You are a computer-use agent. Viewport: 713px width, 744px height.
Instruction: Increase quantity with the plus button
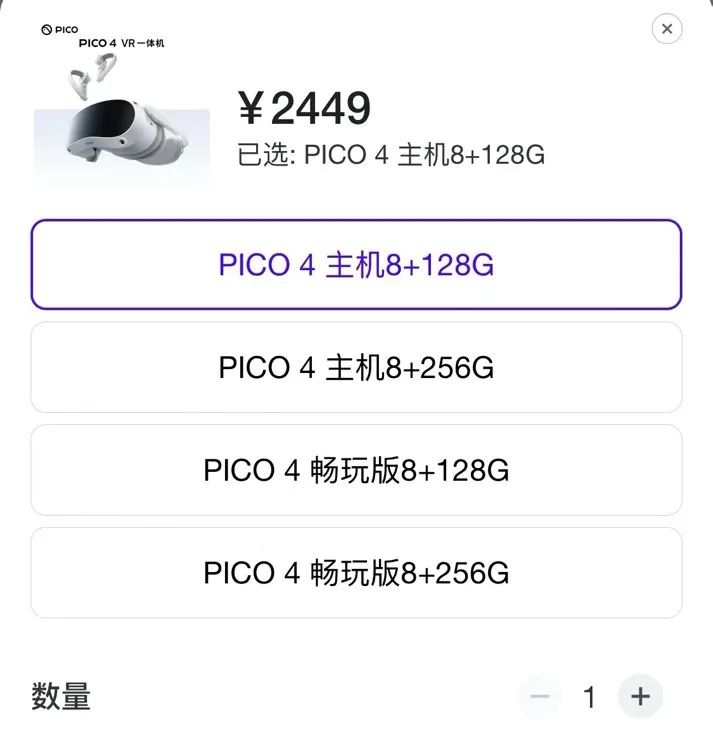point(640,696)
